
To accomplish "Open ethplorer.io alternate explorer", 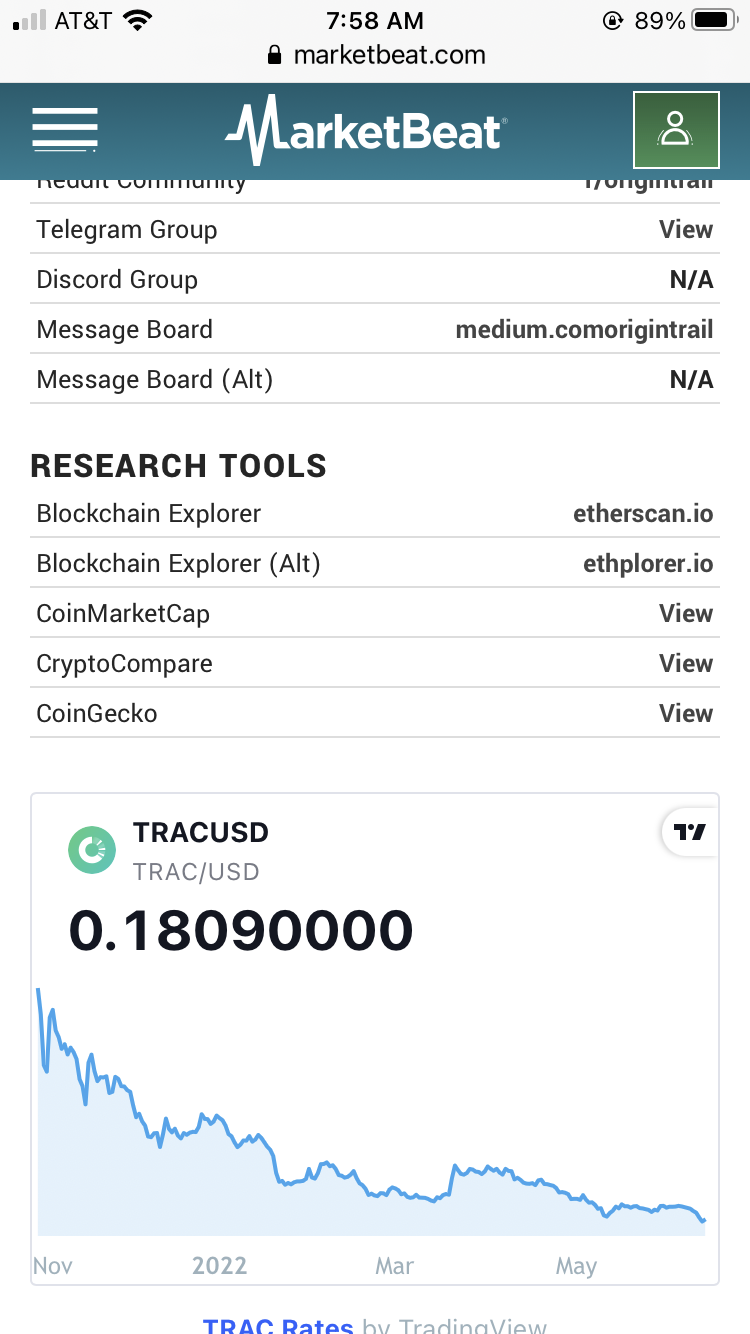I will (648, 563).
